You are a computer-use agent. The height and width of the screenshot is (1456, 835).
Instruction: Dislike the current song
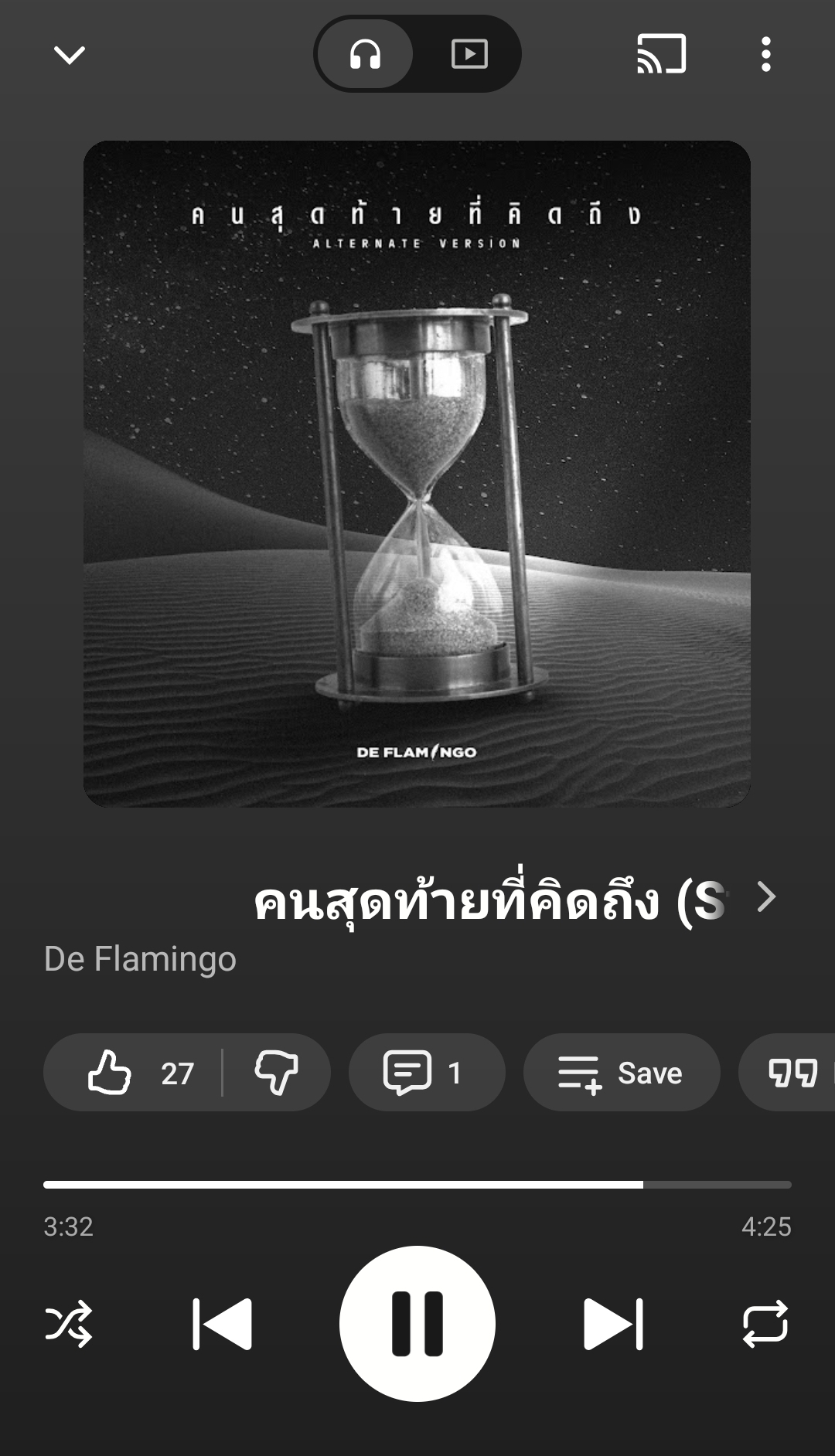[x=276, y=1073]
